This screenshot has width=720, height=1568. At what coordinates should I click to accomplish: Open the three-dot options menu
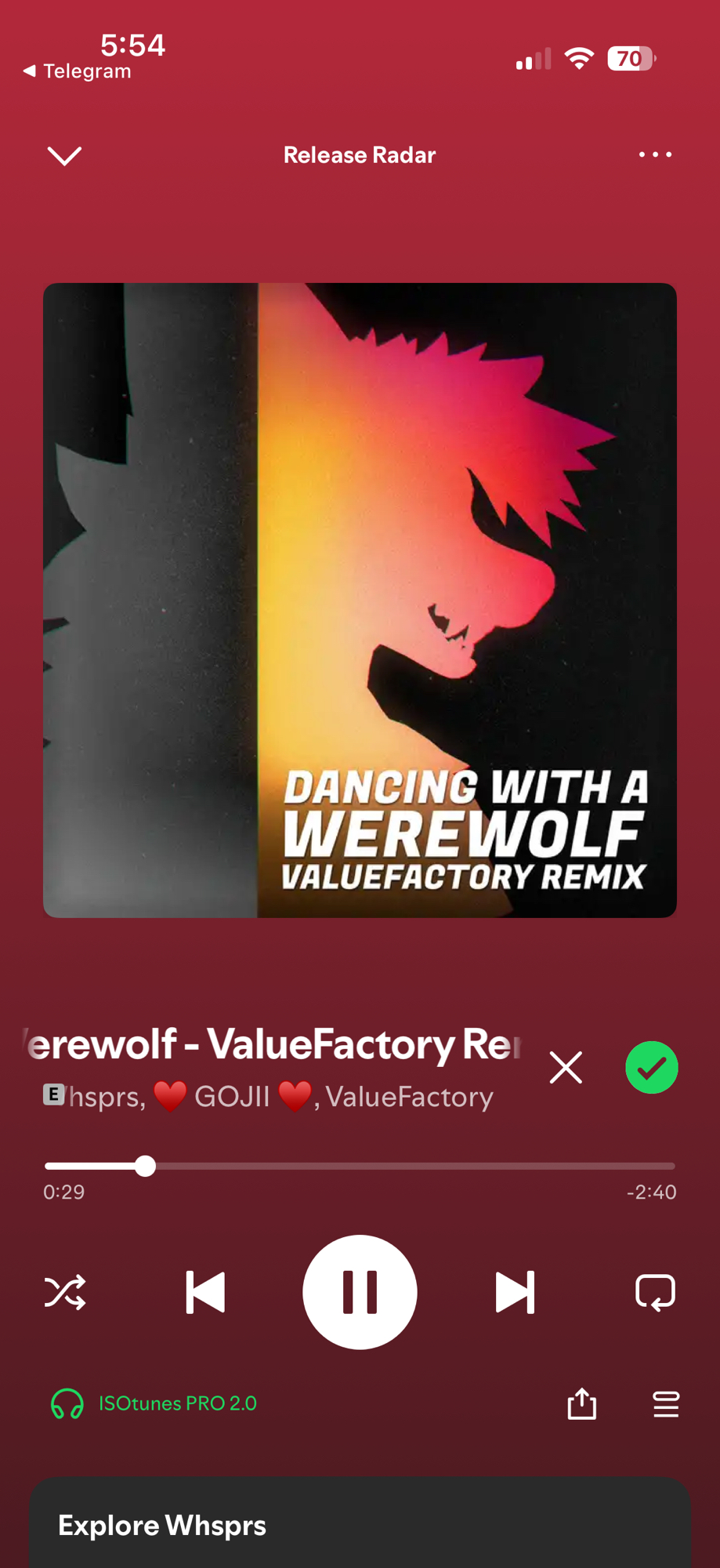click(x=655, y=154)
